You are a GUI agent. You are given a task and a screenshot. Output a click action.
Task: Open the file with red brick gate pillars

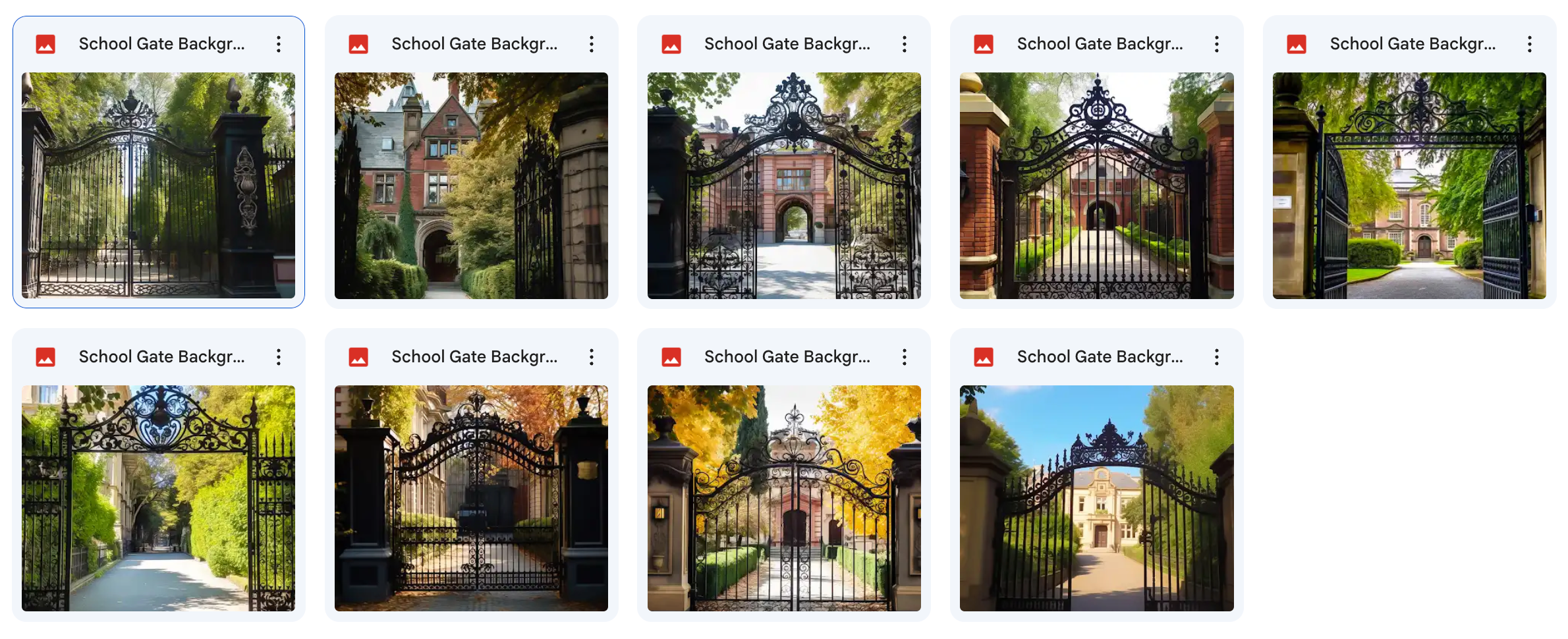[1096, 185]
